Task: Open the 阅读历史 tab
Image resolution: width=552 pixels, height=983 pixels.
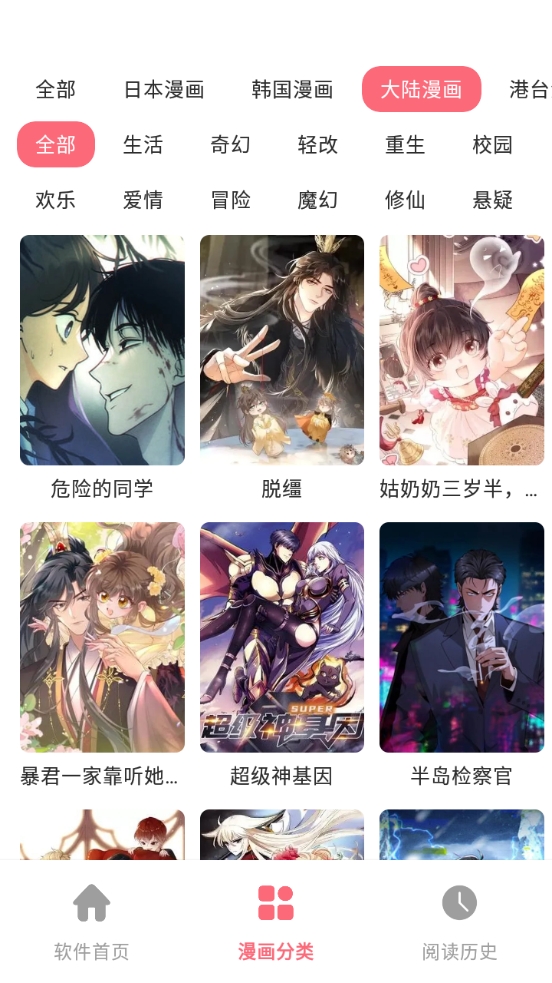Action: pos(459,922)
